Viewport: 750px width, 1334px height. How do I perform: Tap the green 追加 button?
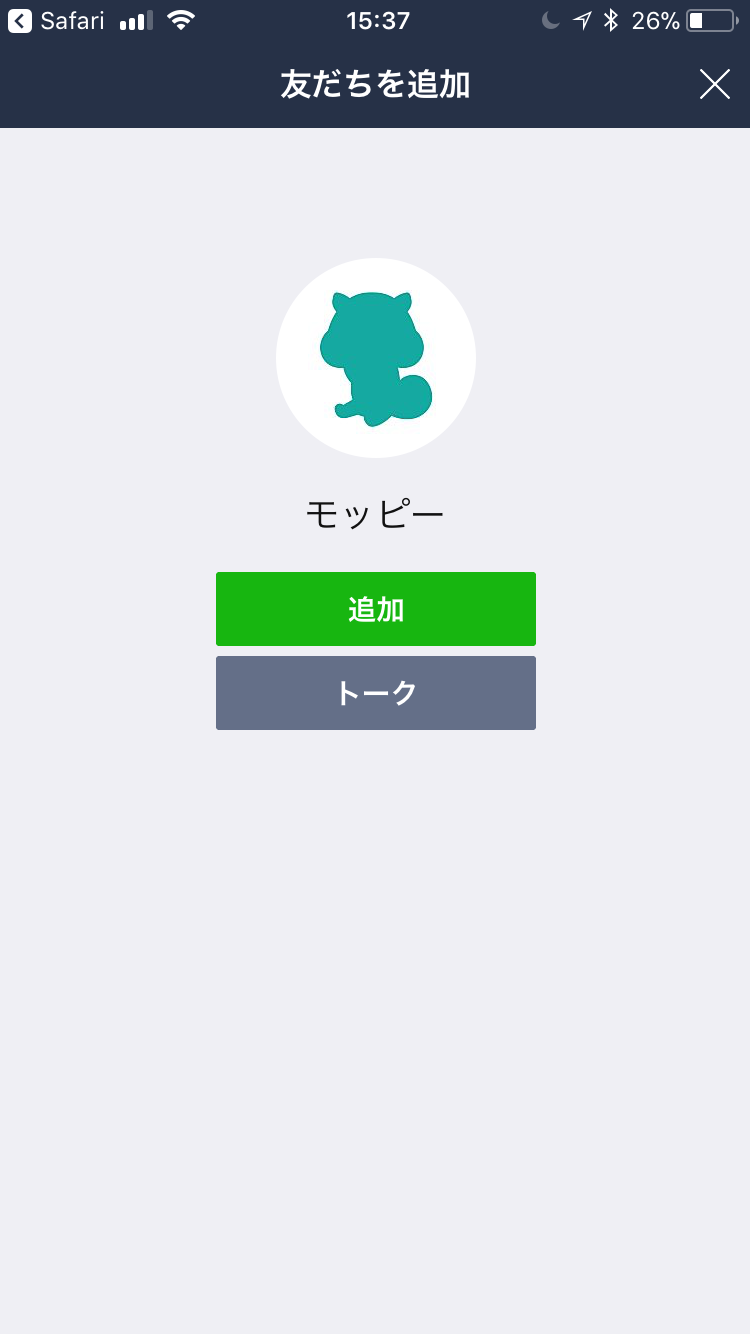pos(376,609)
